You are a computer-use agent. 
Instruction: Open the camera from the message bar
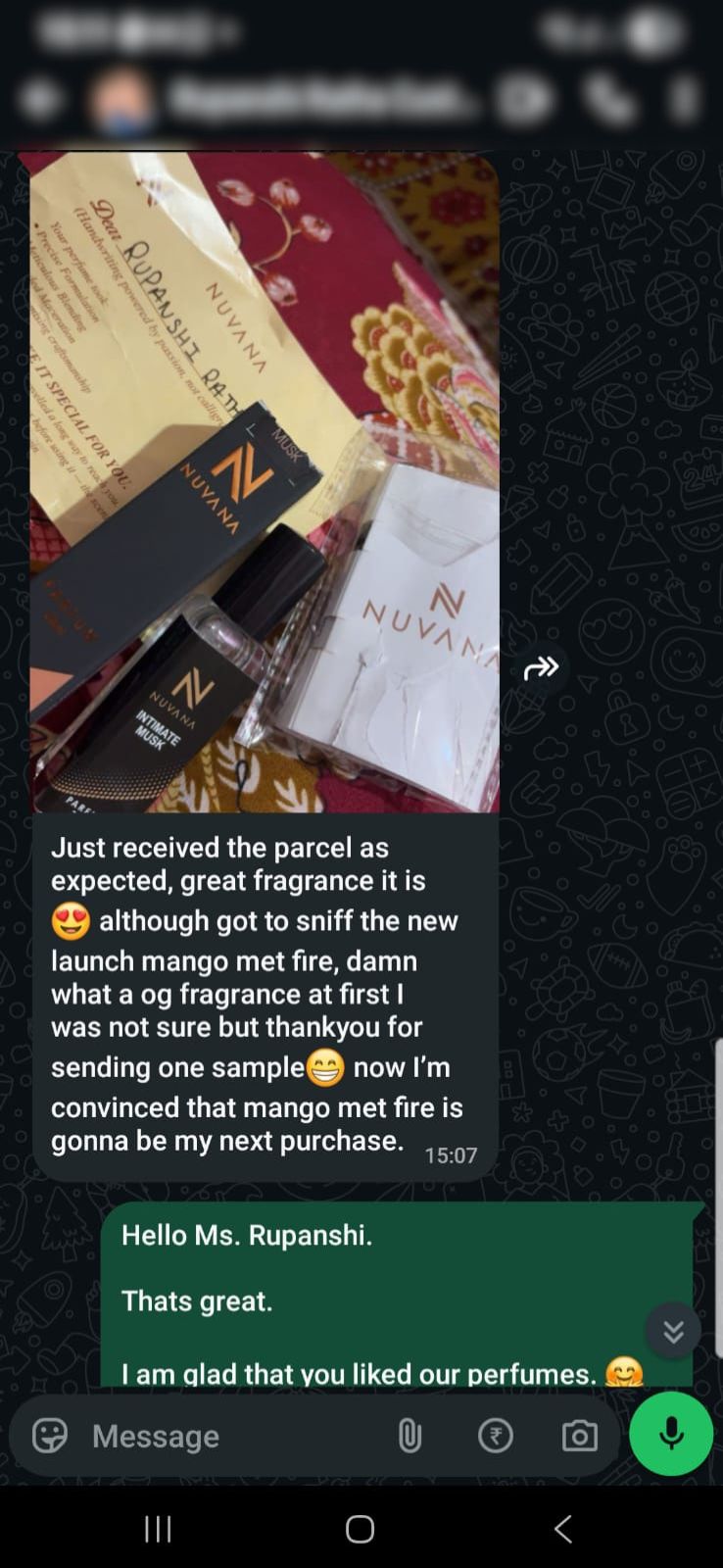pyautogui.click(x=580, y=1436)
